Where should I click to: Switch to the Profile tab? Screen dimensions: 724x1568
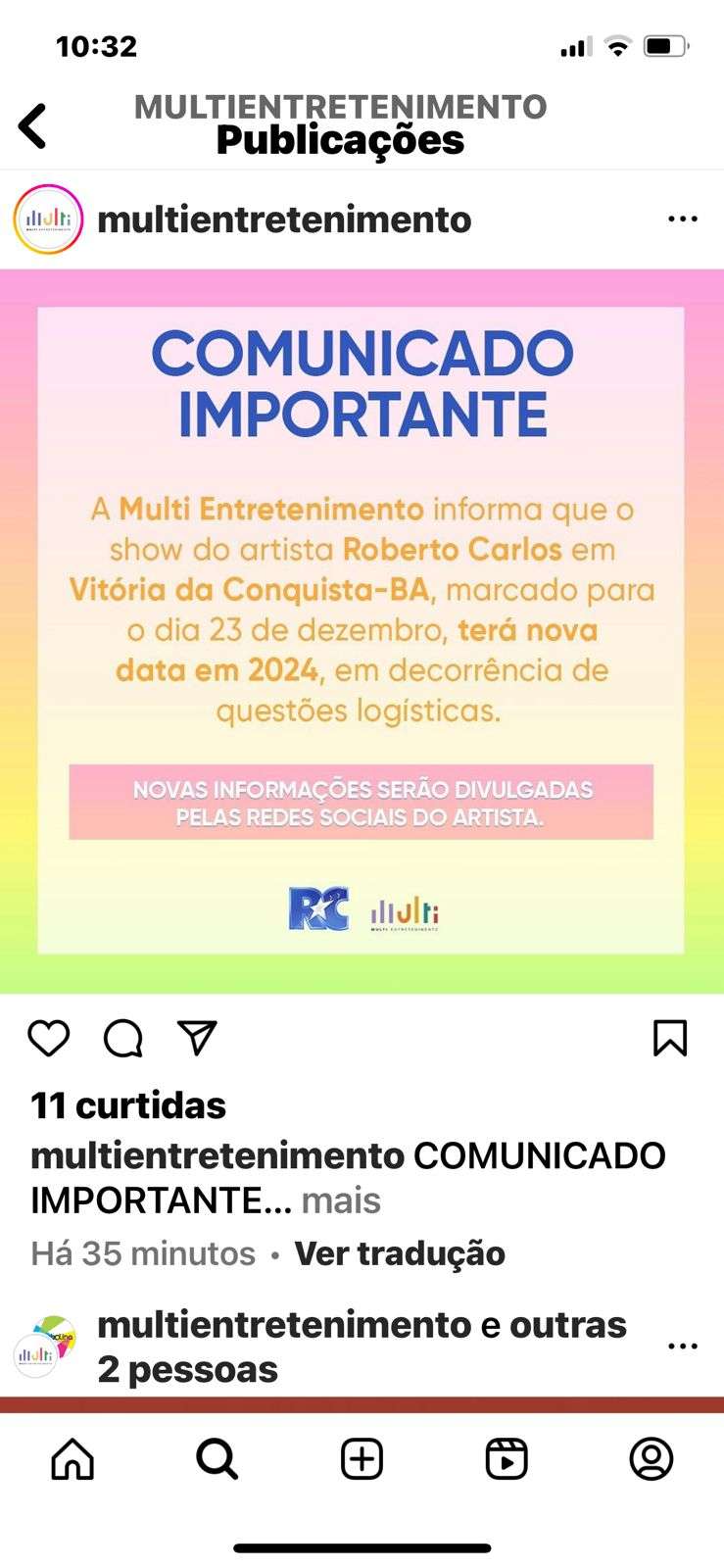tap(651, 1459)
